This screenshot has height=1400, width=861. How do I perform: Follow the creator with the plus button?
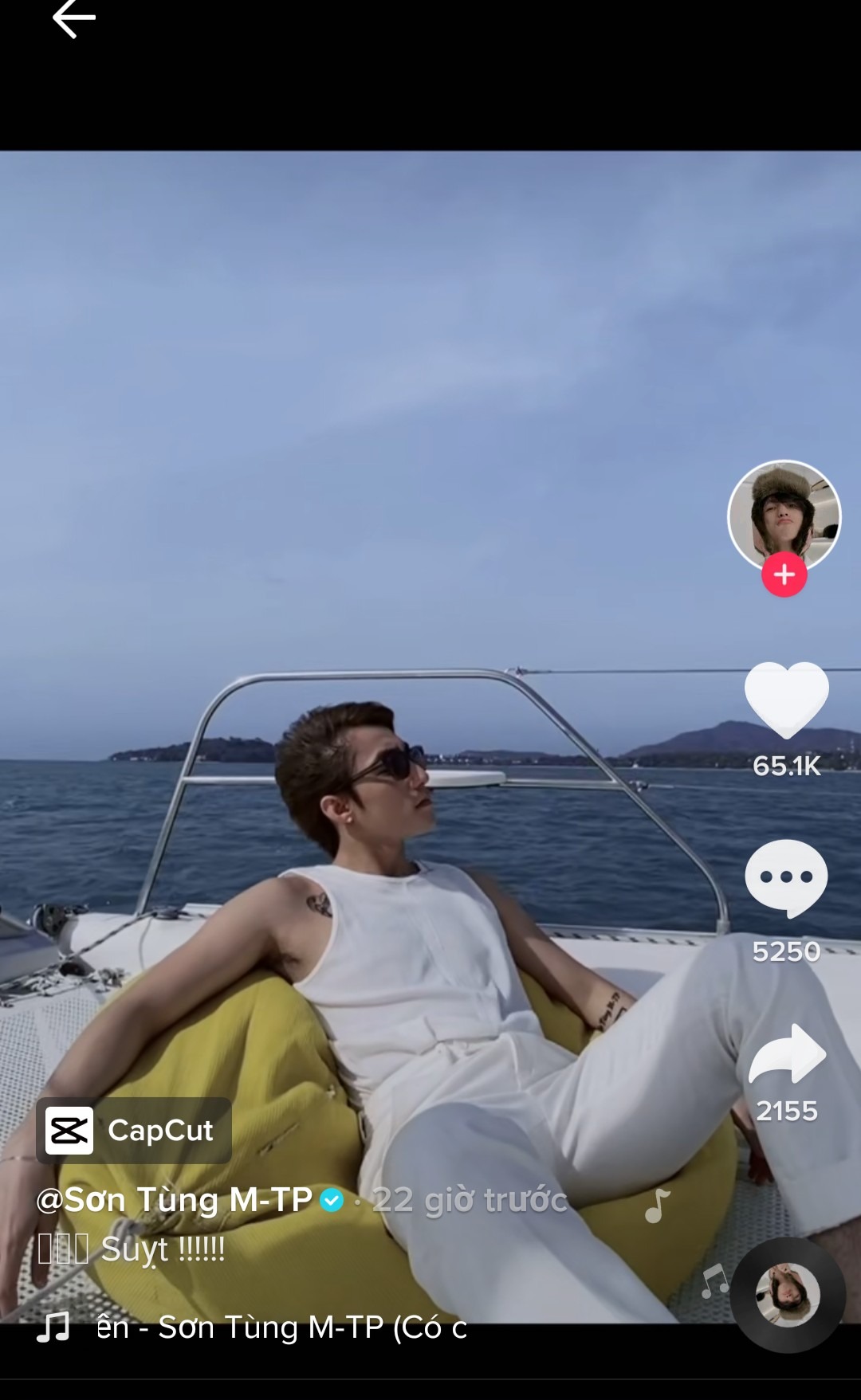pyautogui.click(x=784, y=575)
